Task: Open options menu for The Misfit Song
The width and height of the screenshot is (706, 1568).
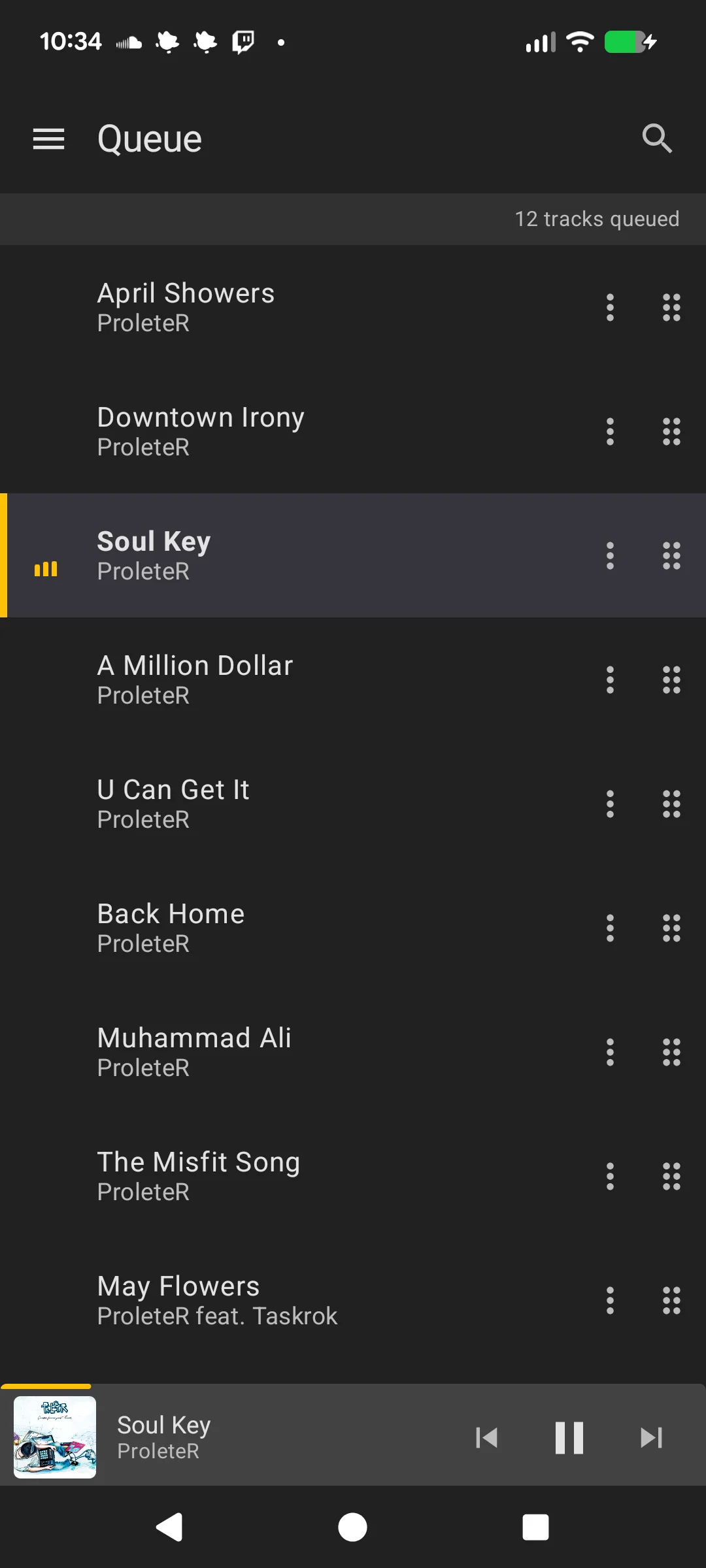Action: coord(609,1175)
